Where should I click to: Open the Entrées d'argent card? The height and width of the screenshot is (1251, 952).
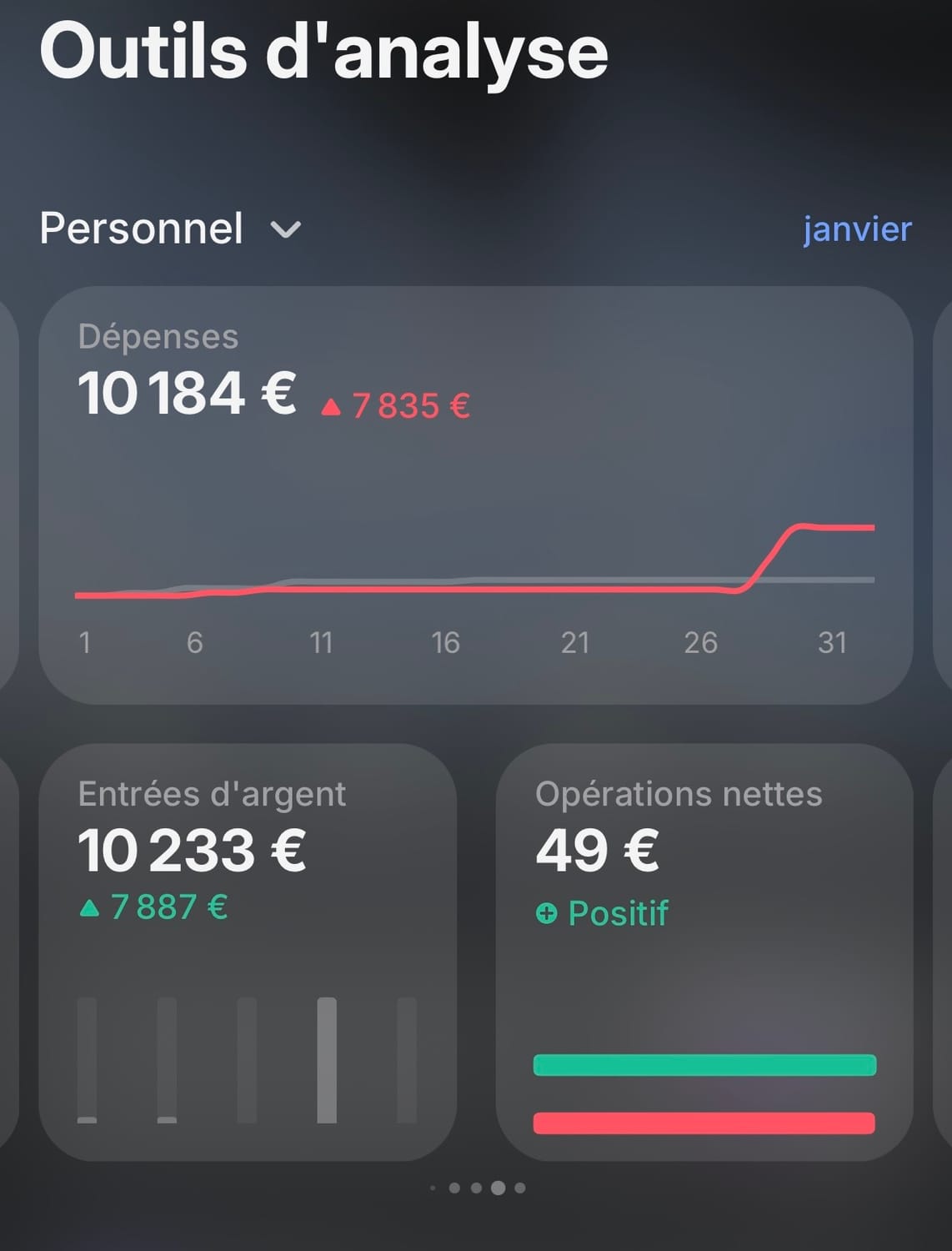248,952
